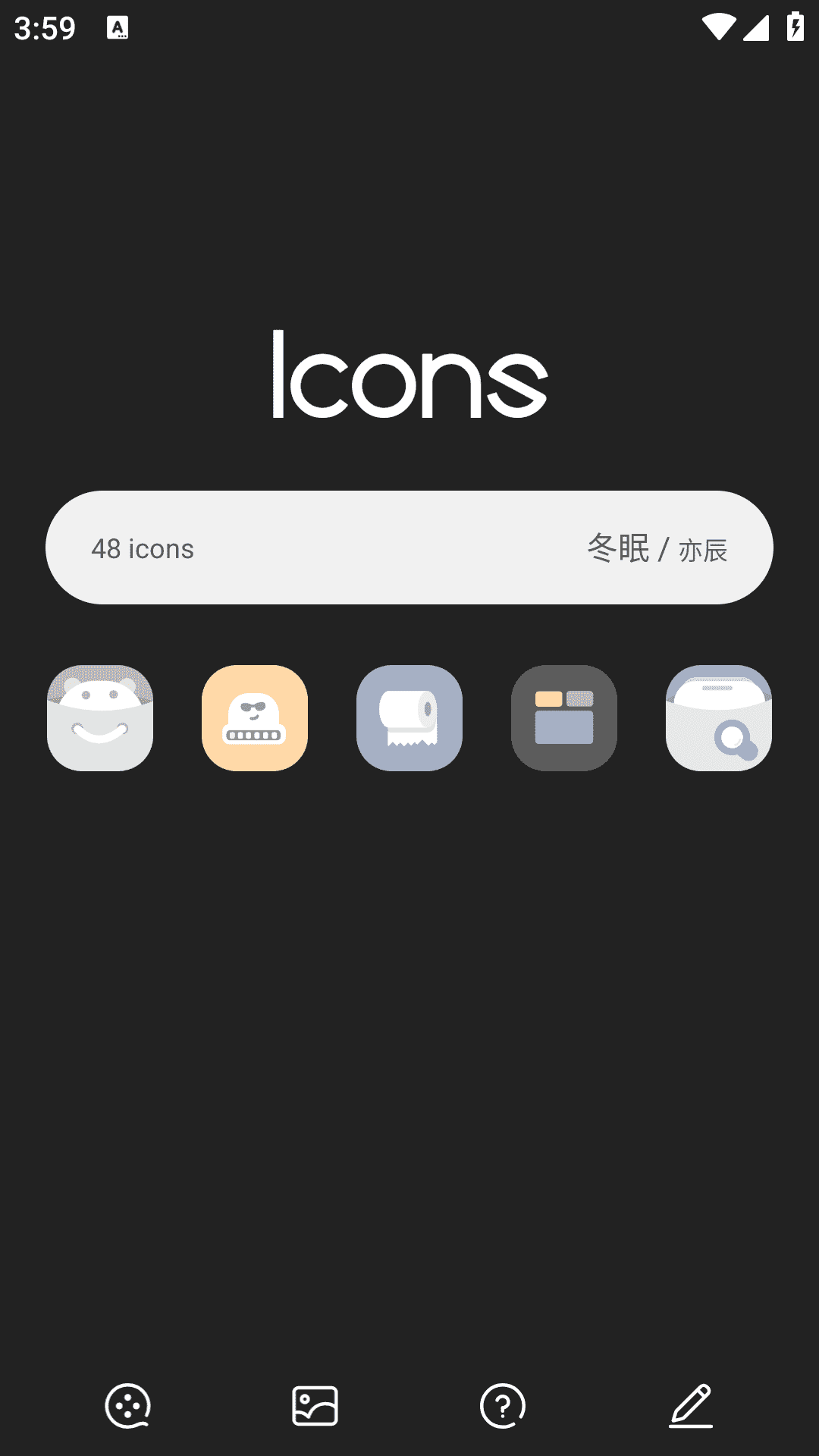
Task: Tap the pencil icon request button
Action: pos(691,1405)
